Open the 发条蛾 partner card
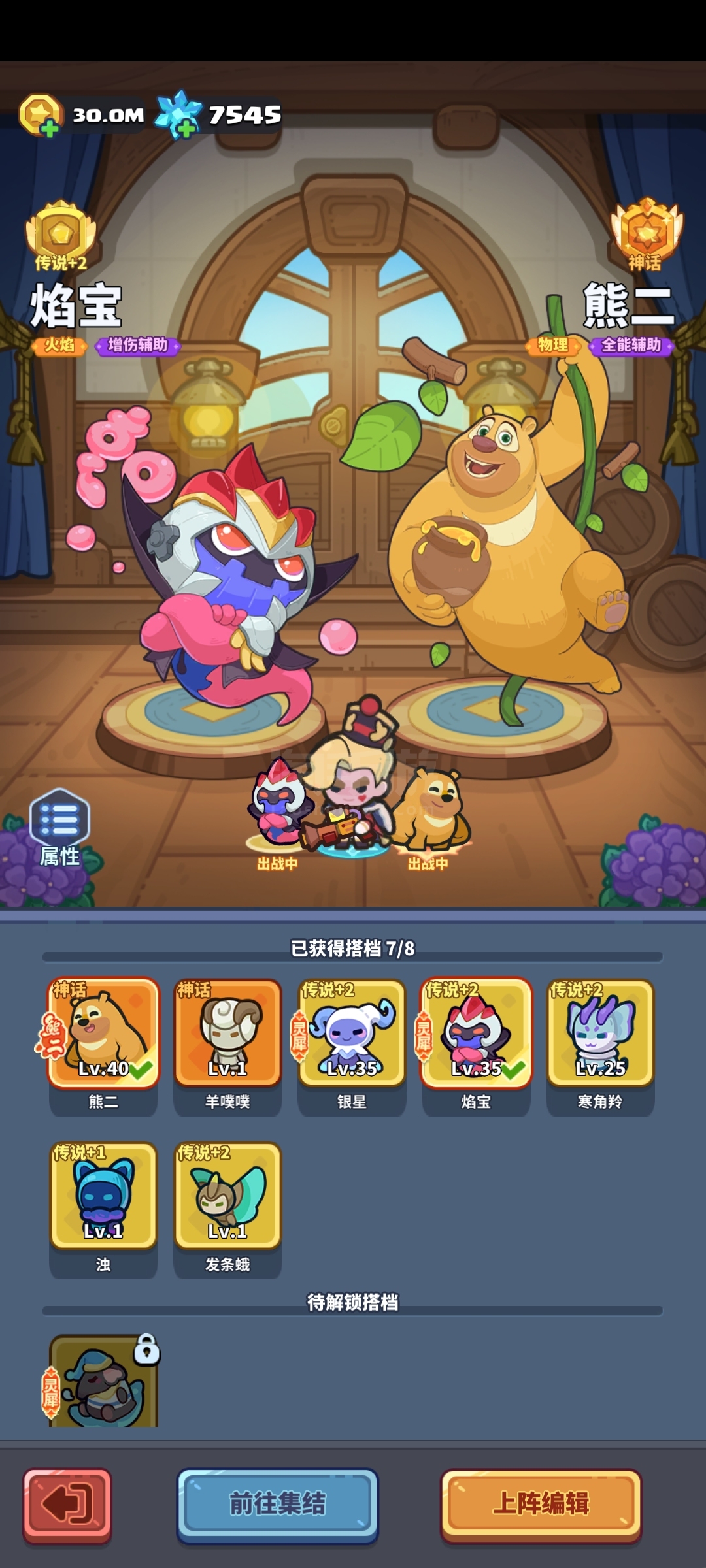This screenshot has height=1568, width=706. pyautogui.click(x=227, y=1209)
